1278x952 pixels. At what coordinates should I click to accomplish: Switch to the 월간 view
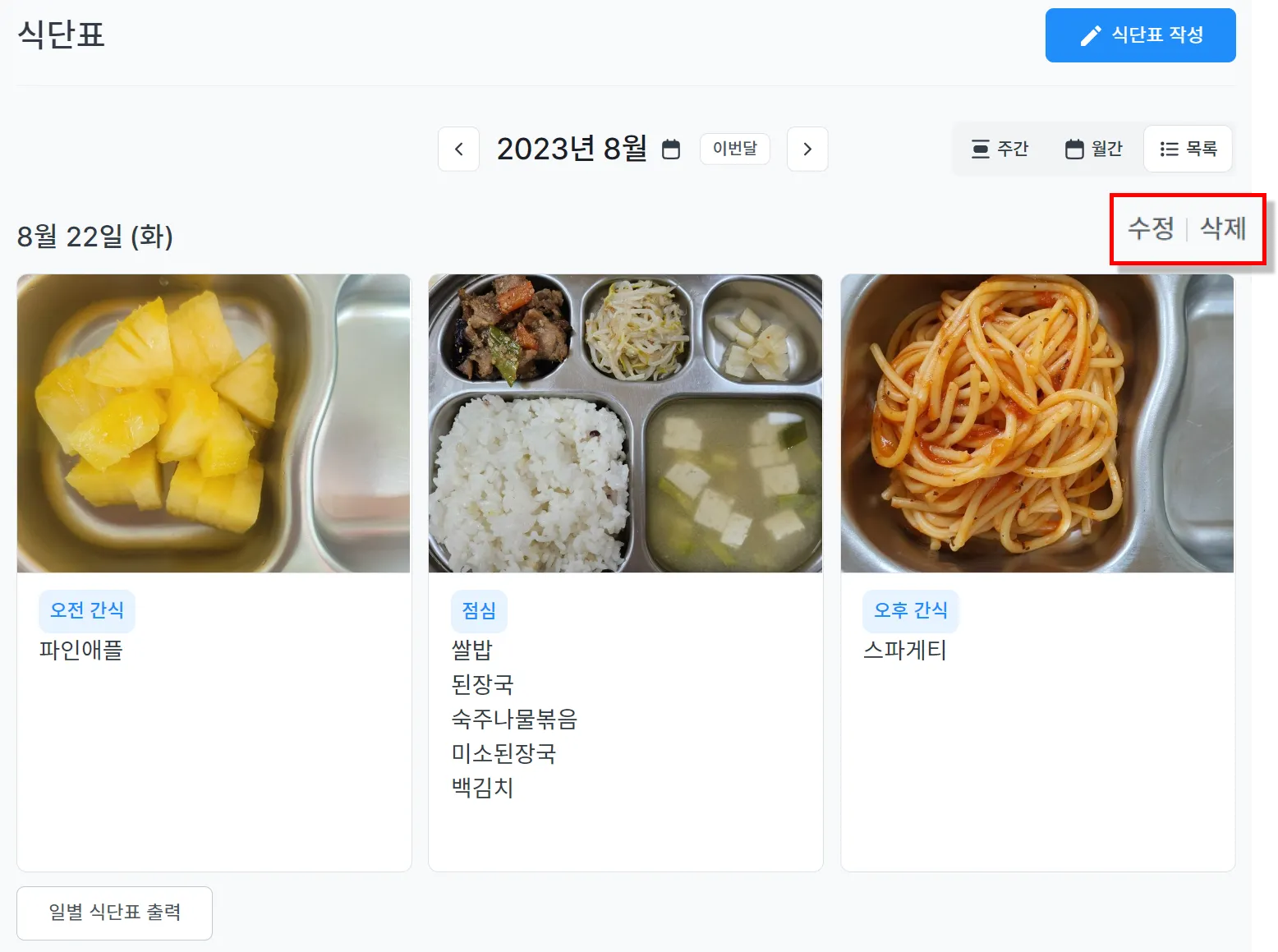[1093, 149]
